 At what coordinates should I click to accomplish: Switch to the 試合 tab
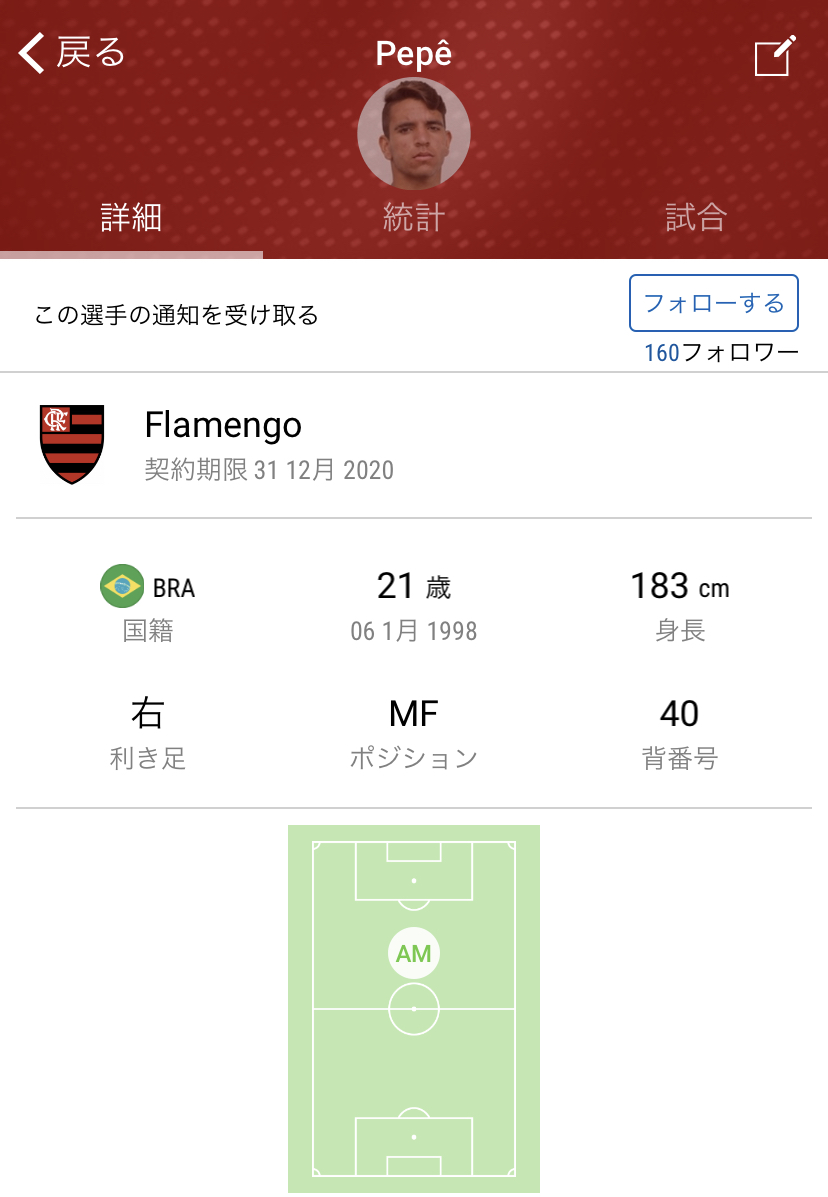[x=696, y=217]
